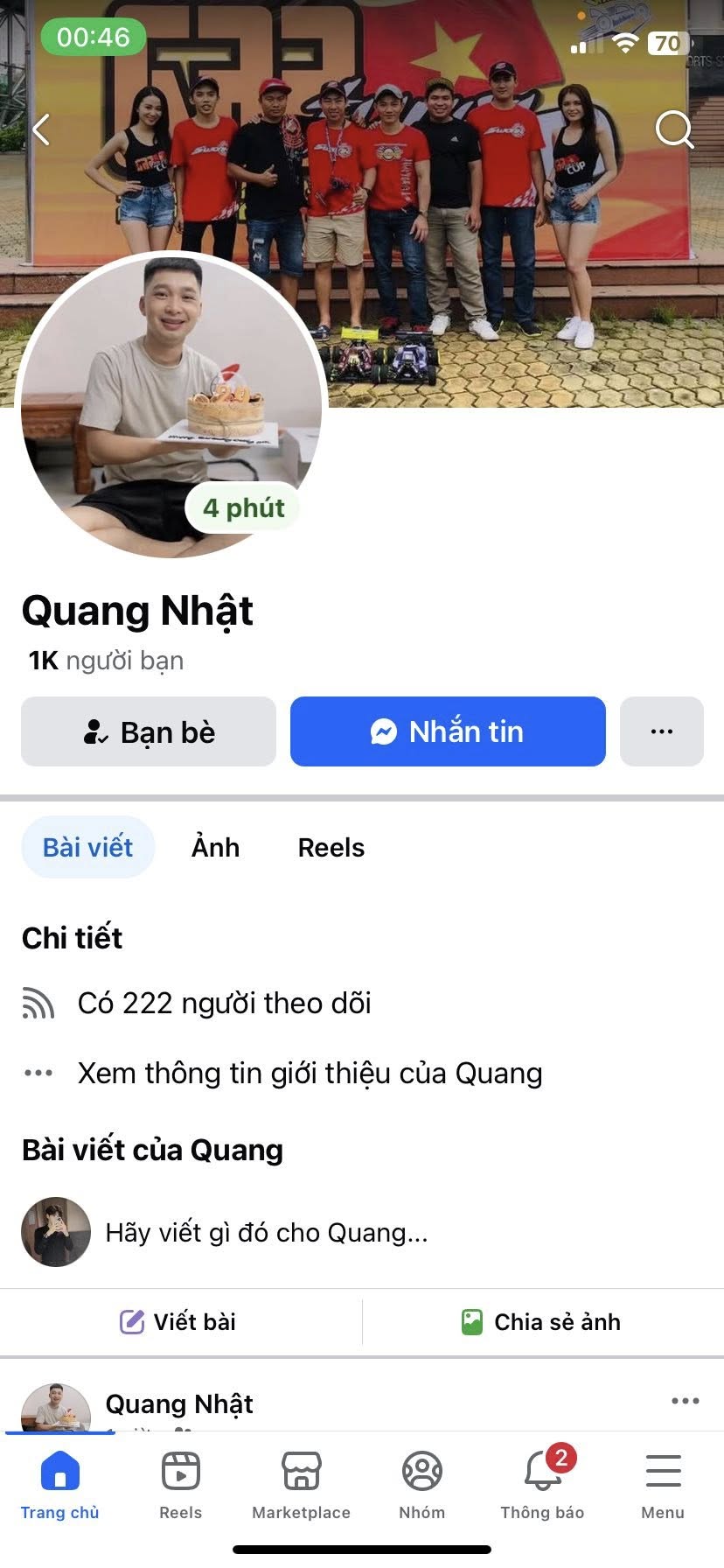Screen dimensions: 724x1568
Task: Select the Bài viết tab
Action: pyautogui.click(x=88, y=847)
